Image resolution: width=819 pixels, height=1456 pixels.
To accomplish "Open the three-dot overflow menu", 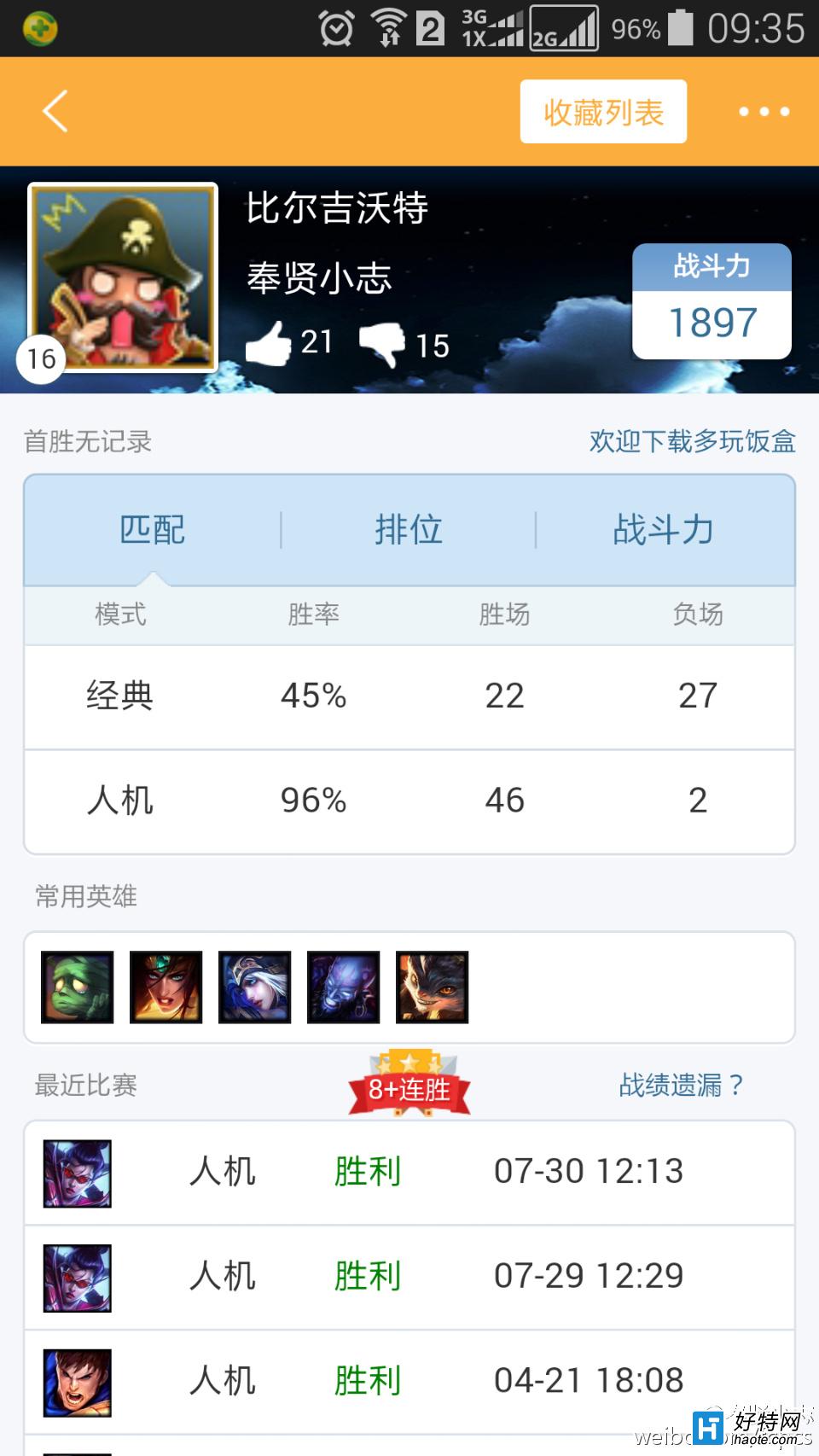I will (764, 112).
